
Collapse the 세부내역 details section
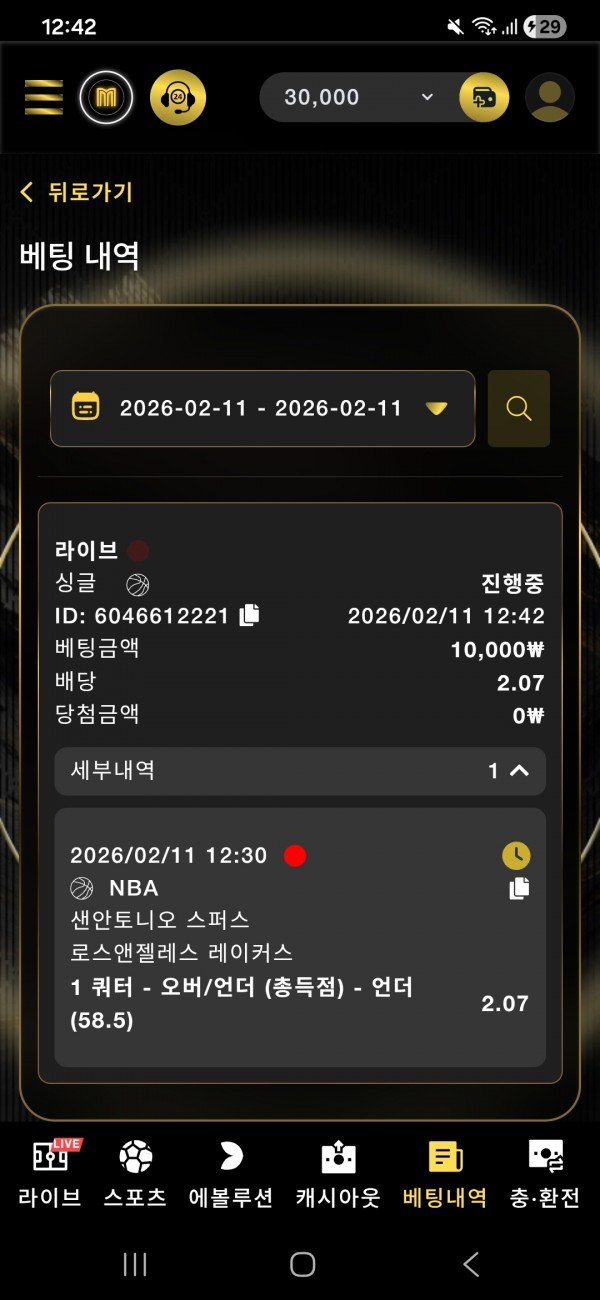[518, 771]
